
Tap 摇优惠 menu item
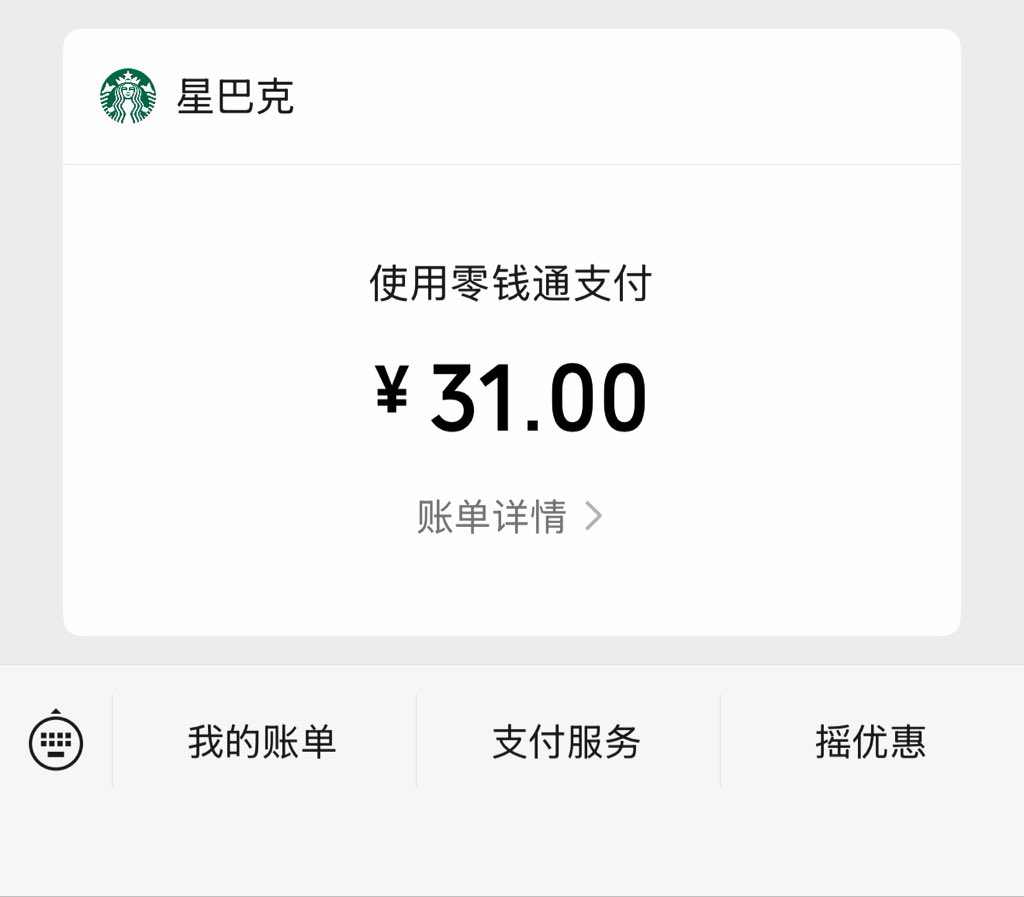(871, 742)
